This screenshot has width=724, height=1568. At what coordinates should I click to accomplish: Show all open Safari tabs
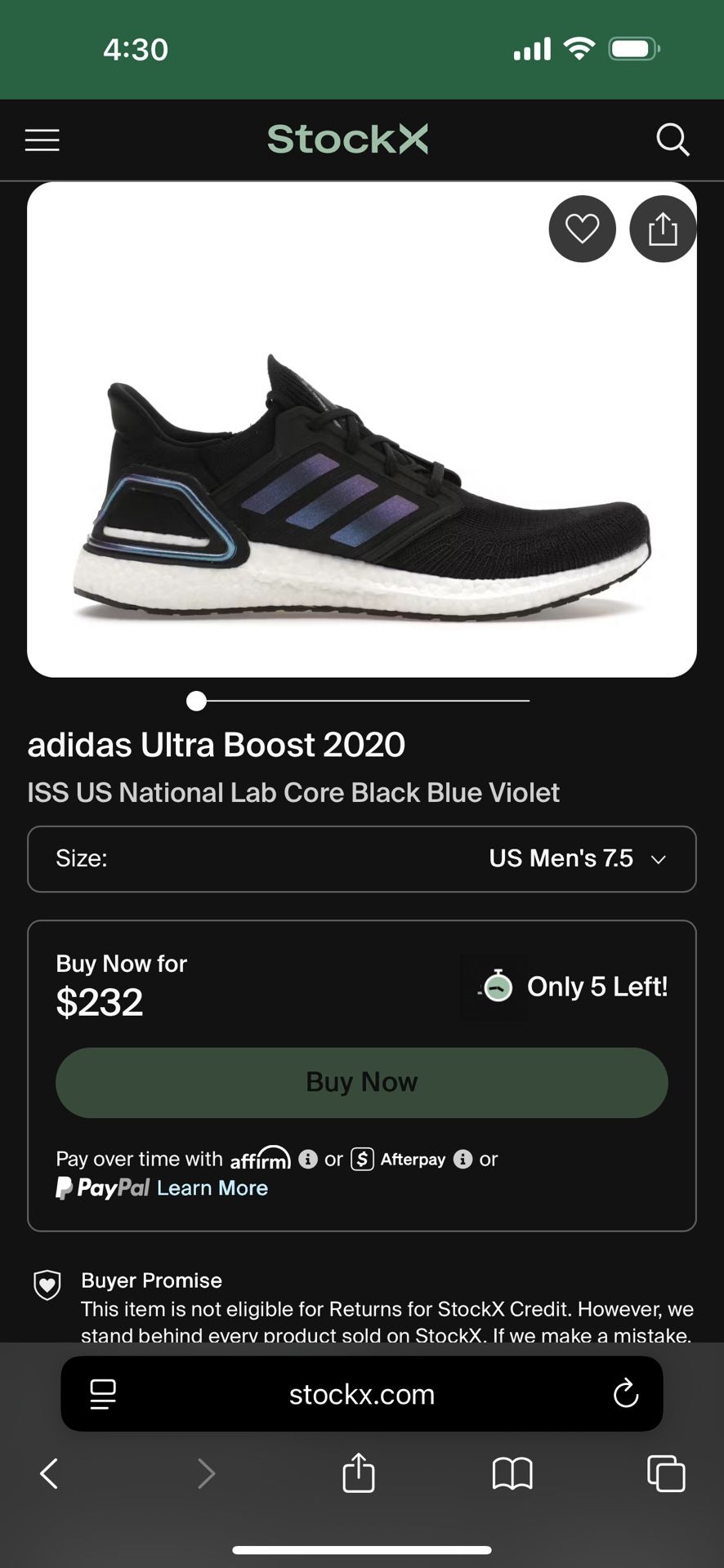click(666, 1474)
